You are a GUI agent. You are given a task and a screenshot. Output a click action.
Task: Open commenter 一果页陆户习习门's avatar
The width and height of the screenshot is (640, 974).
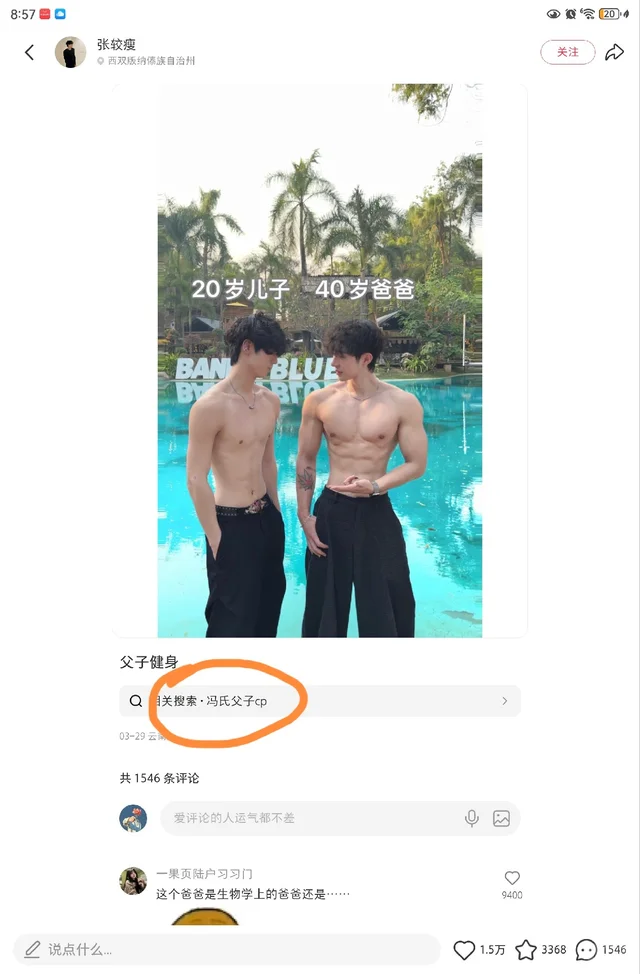(x=133, y=881)
